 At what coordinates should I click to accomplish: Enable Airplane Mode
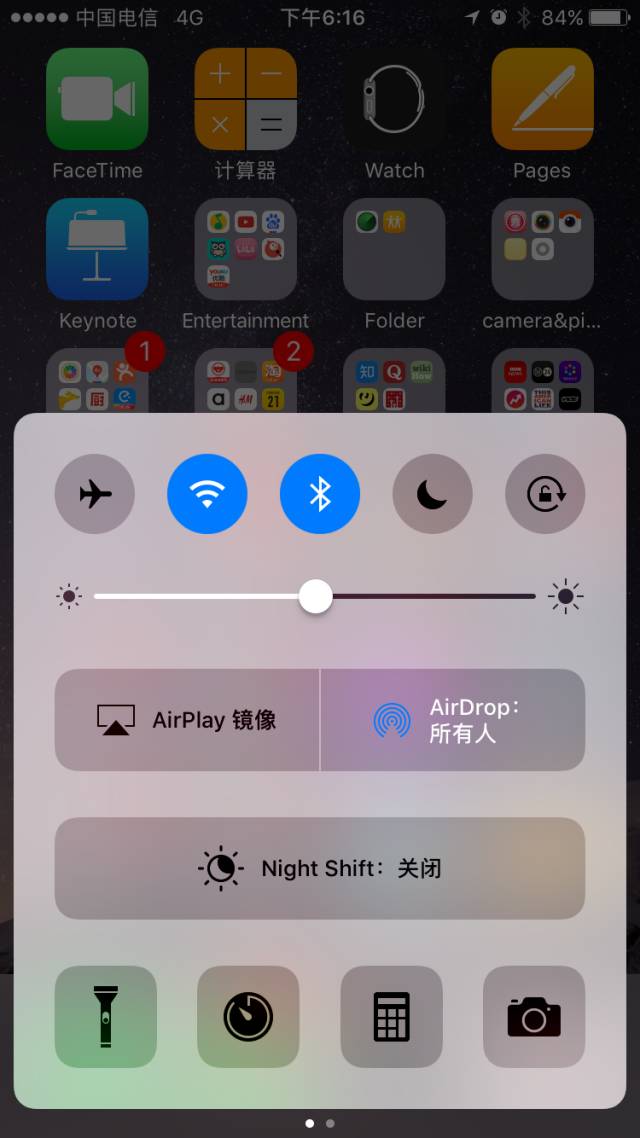95,494
